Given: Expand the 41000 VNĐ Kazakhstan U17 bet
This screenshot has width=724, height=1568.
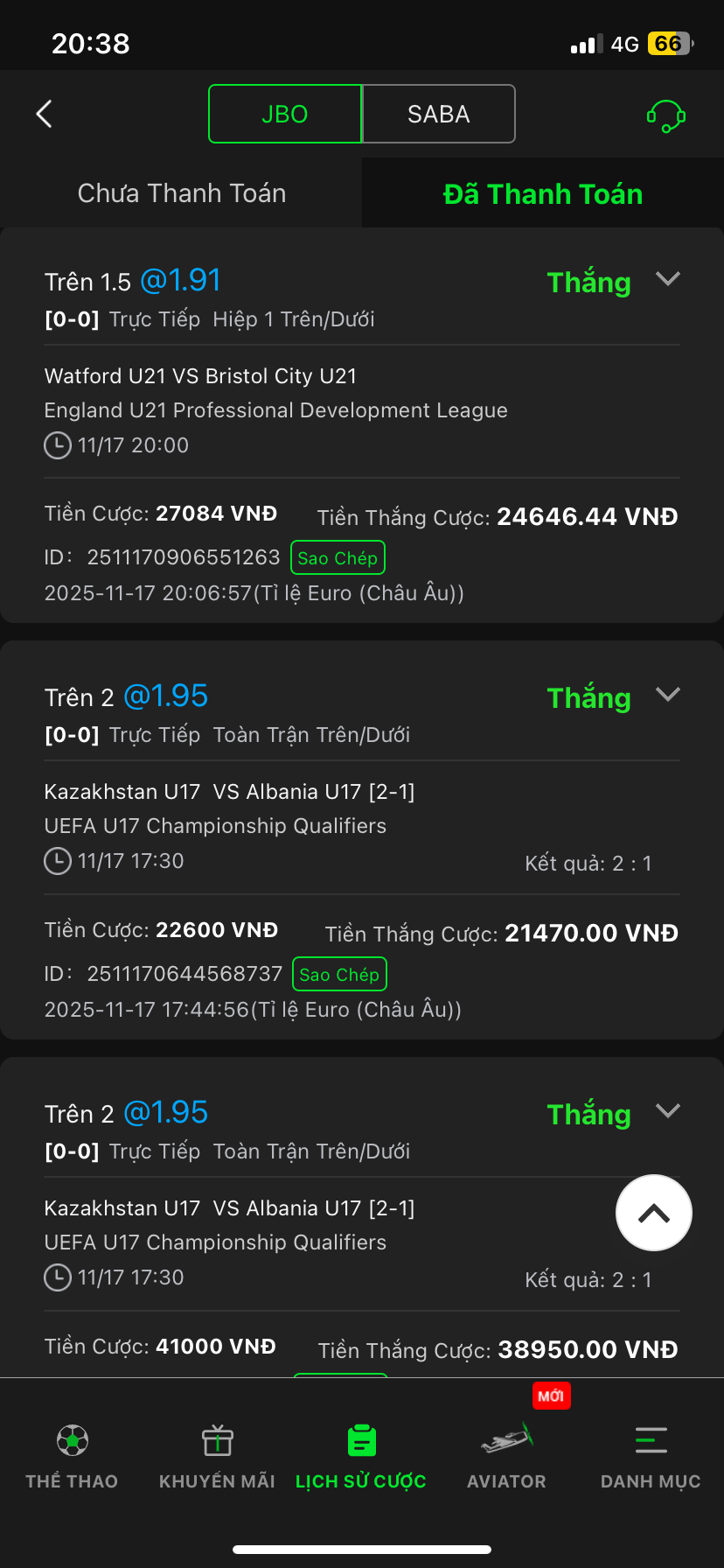Looking at the screenshot, I should (x=668, y=1112).
